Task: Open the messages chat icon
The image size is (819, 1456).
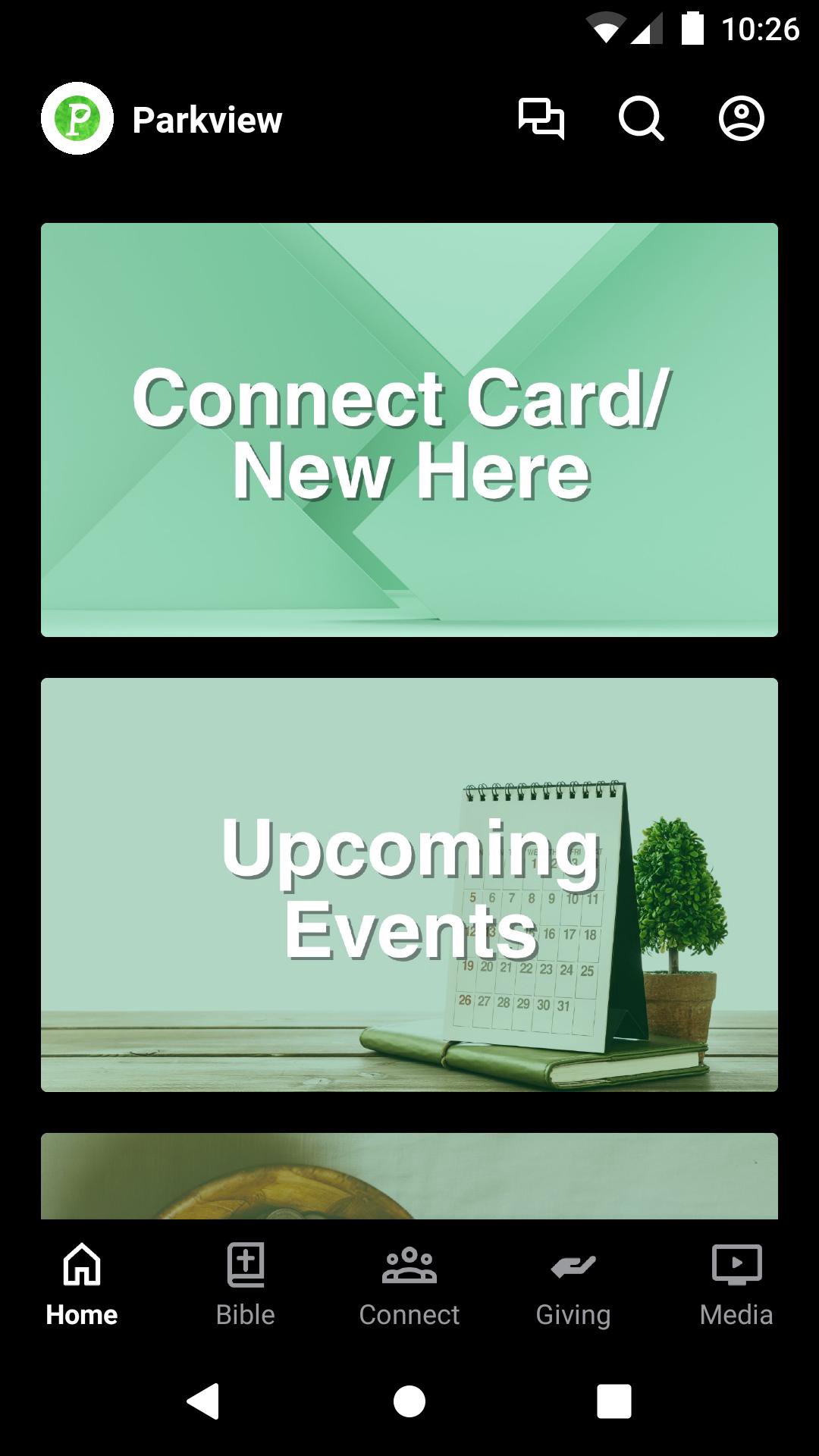Action: [x=541, y=119]
